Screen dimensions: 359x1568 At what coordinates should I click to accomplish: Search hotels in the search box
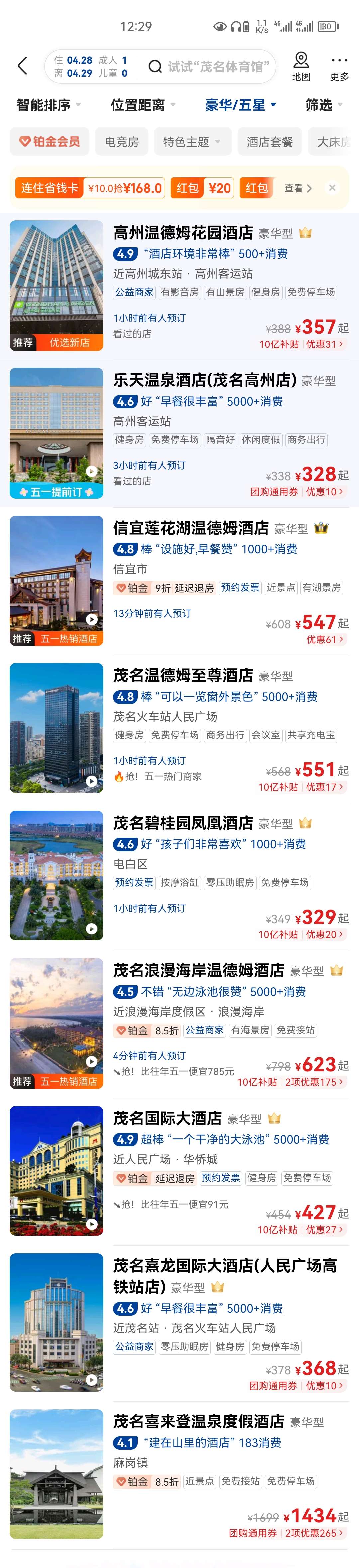210,67
